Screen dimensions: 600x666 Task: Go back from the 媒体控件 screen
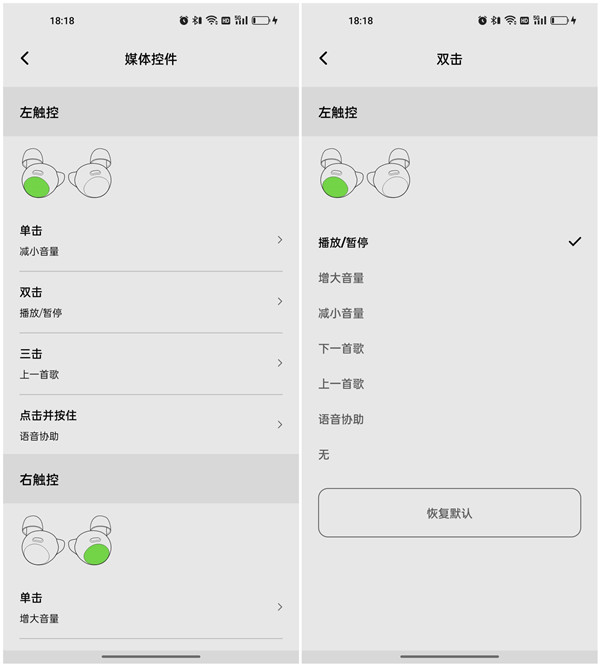coord(25,59)
